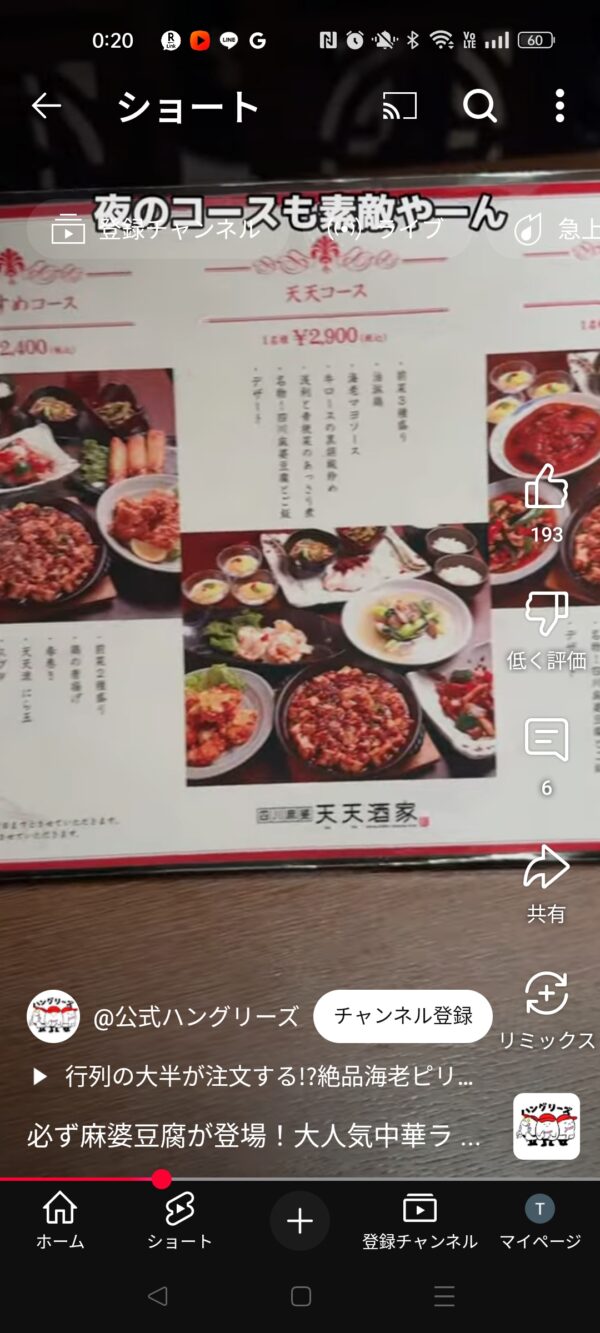
Task: Select the ライブ chip
Action: [x=385, y=230]
